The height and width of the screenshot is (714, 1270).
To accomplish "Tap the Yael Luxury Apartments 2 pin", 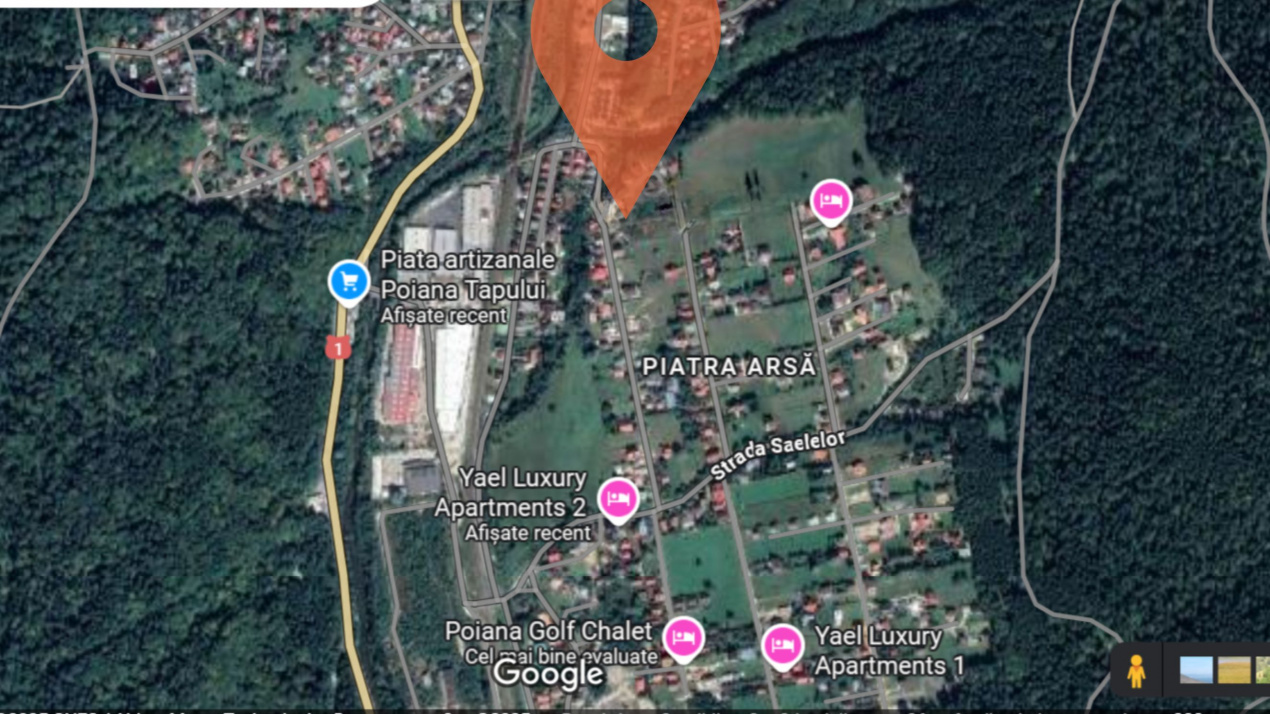I will click(618, 499).
